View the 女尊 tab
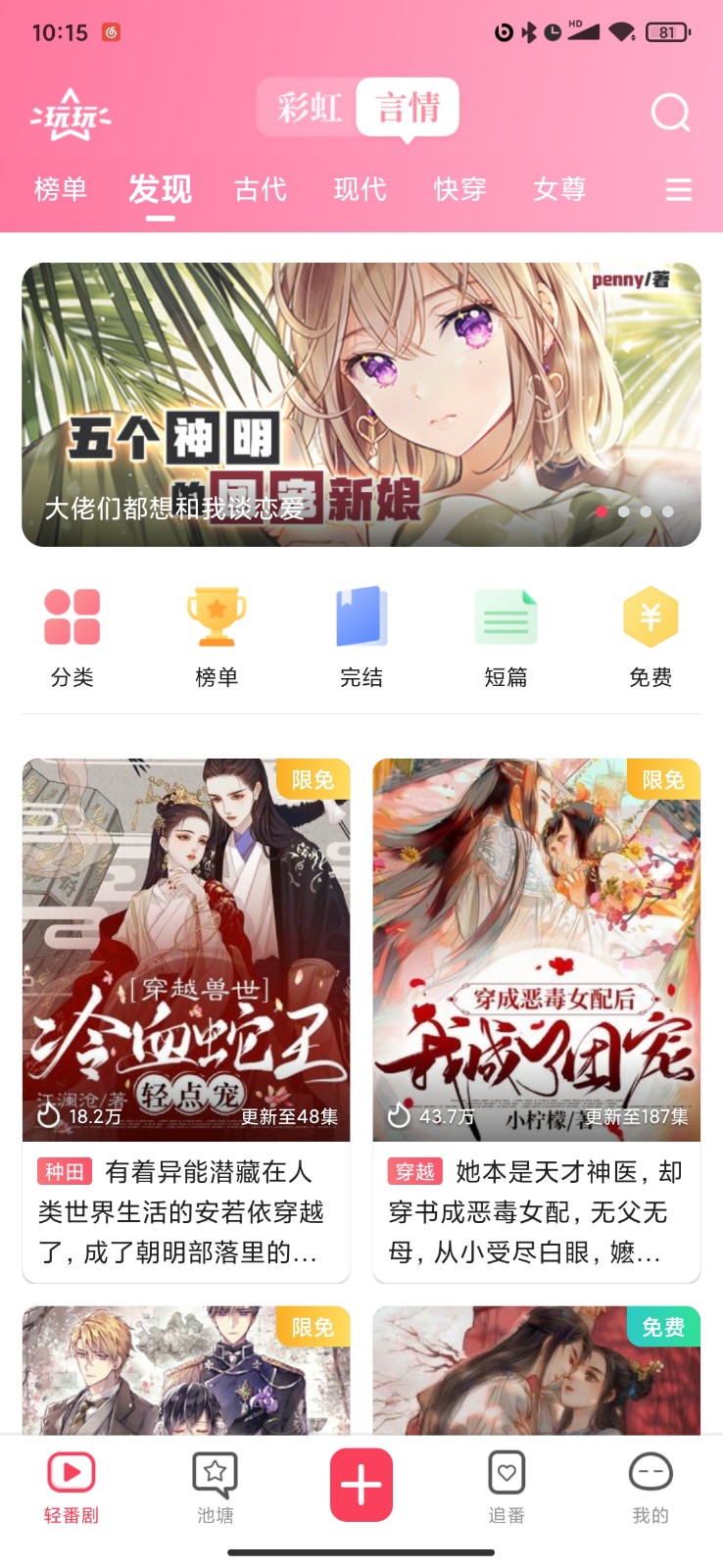The image size is (723, 1568). pos(559,189)
